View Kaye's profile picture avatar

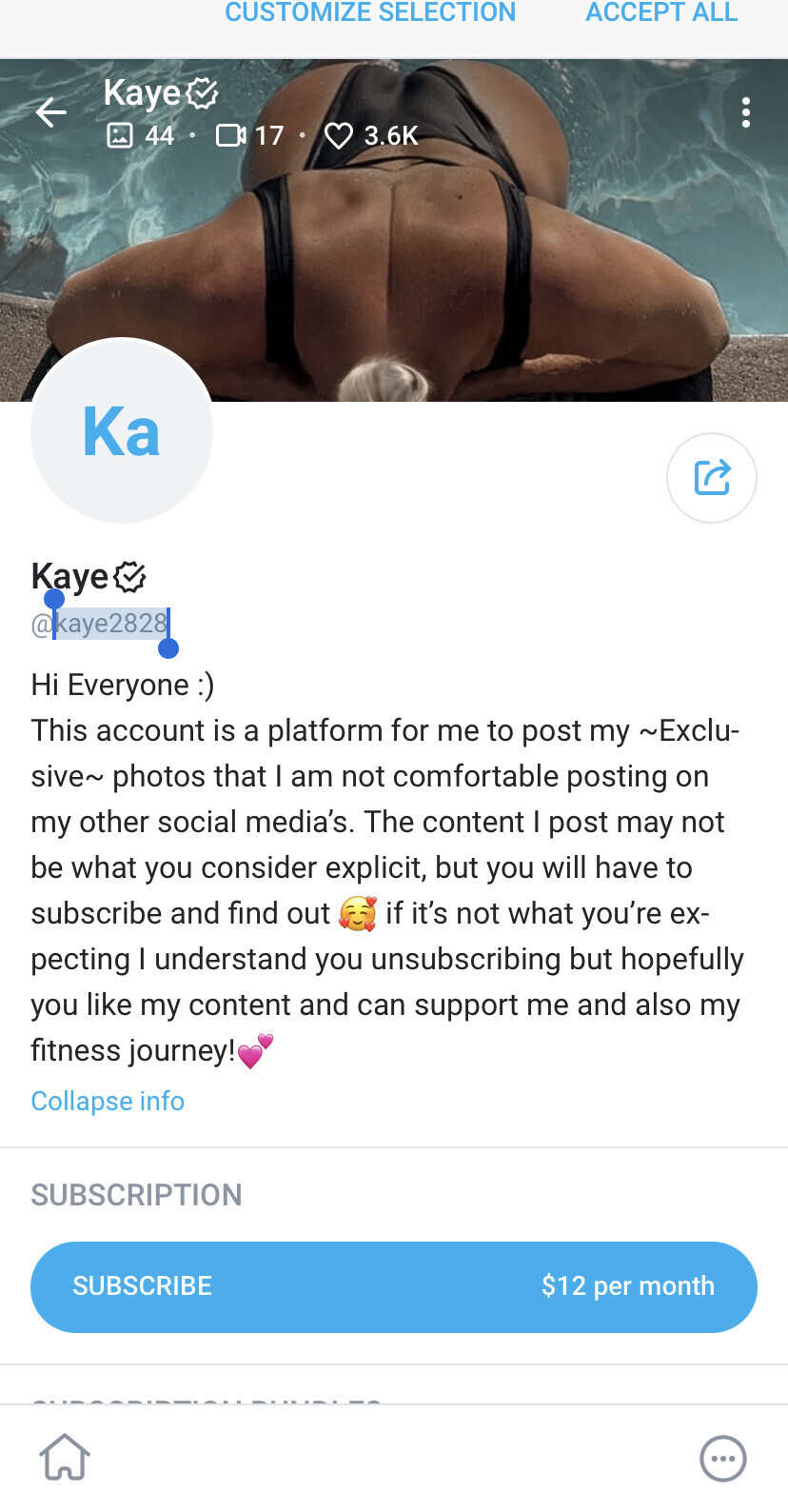(x=122, y=431)
